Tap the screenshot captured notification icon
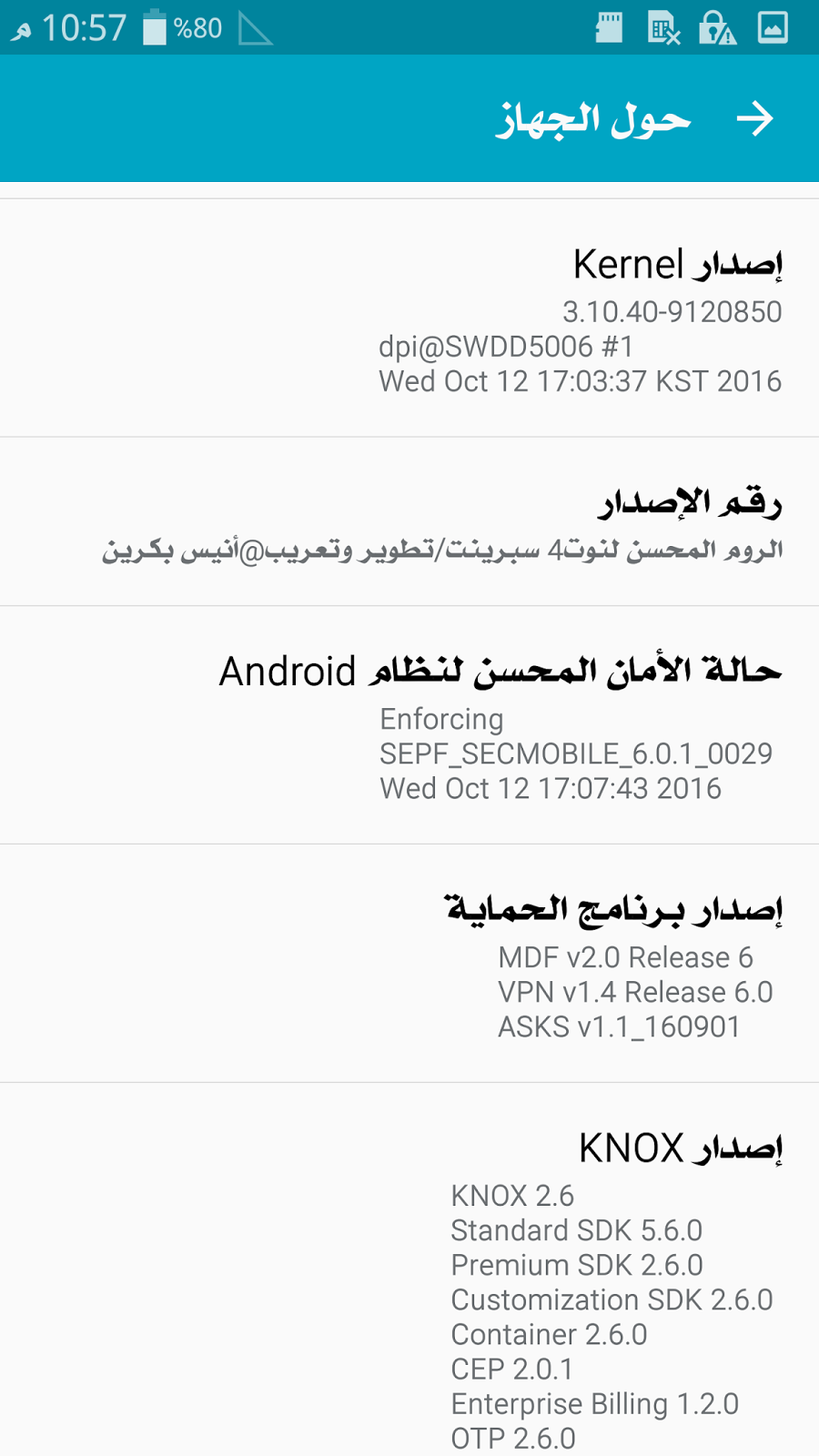The height and width of the screenshot is (1456, 819). click(x=773, y=27)
